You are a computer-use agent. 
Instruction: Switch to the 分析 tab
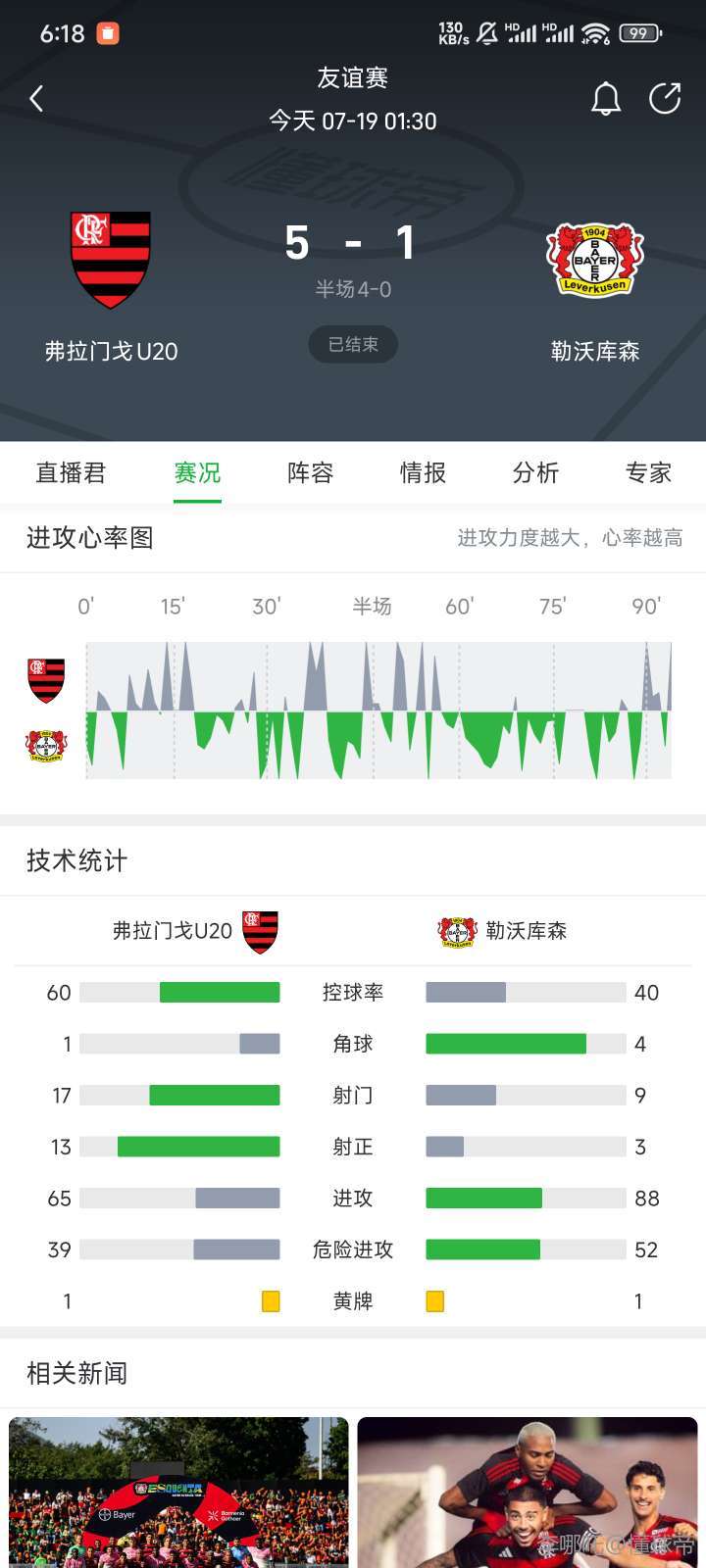tap(535, 472)
